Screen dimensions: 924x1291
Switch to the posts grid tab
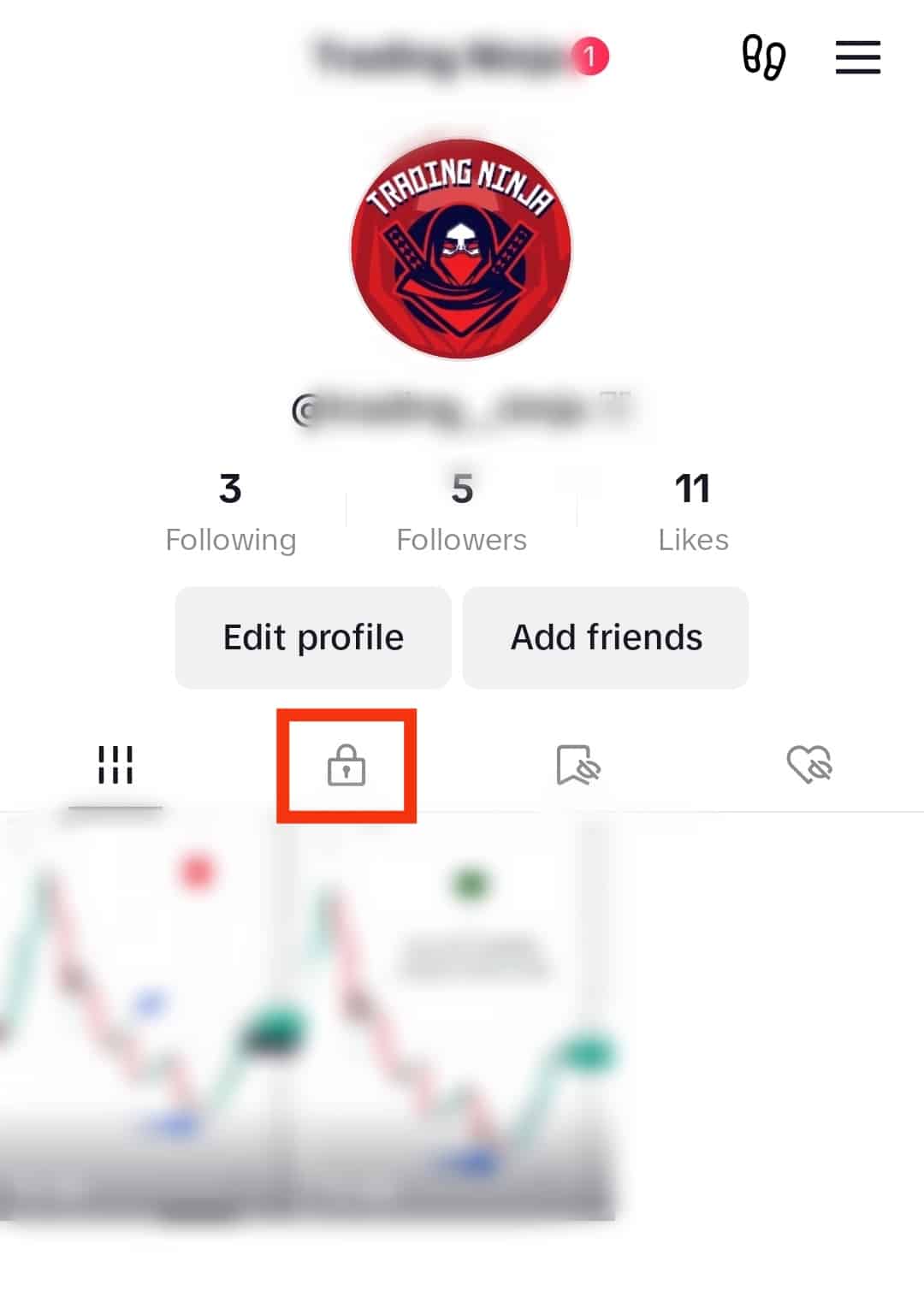[115, 764]
